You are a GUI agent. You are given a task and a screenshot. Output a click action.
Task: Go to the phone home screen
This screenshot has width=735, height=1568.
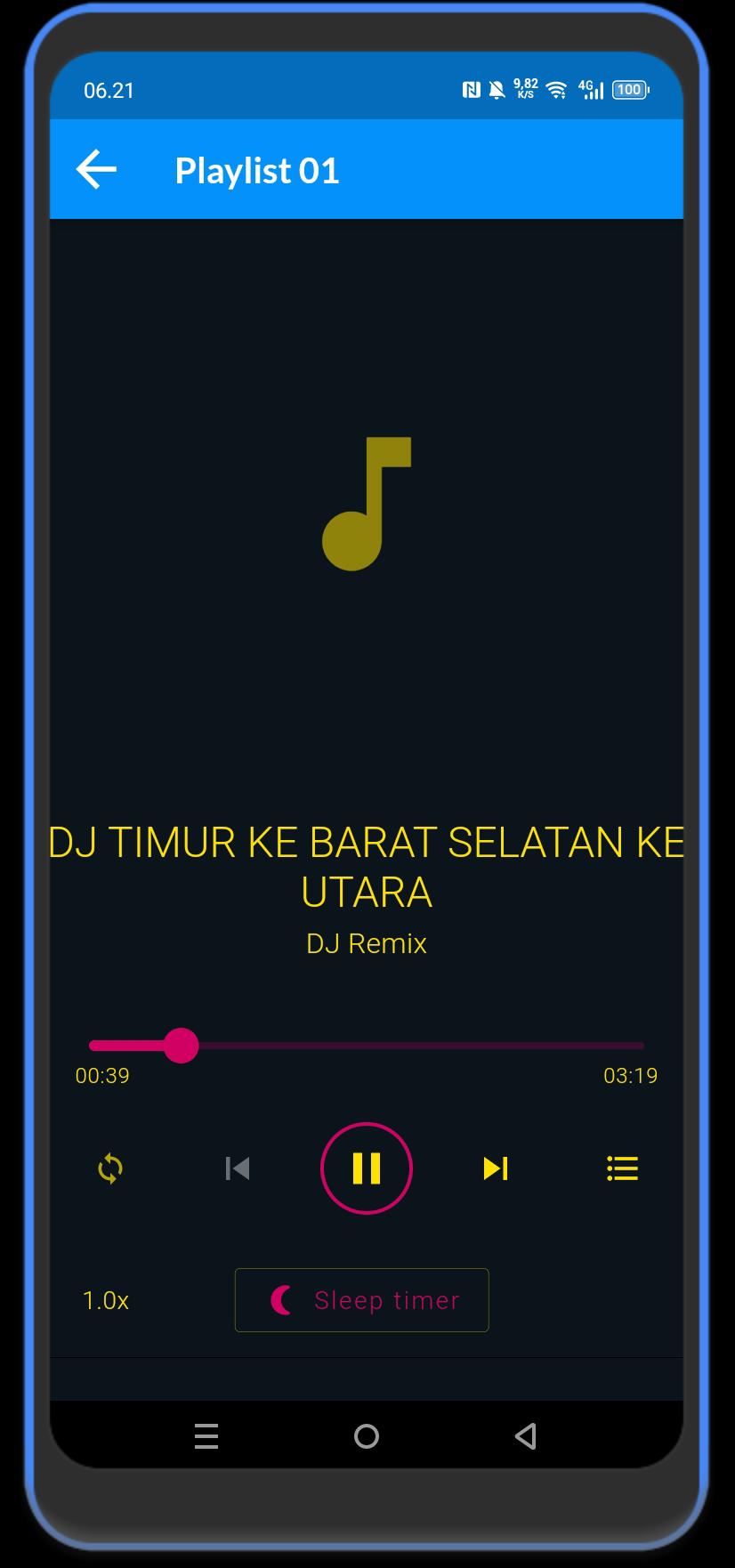(x=366, y=1436)
